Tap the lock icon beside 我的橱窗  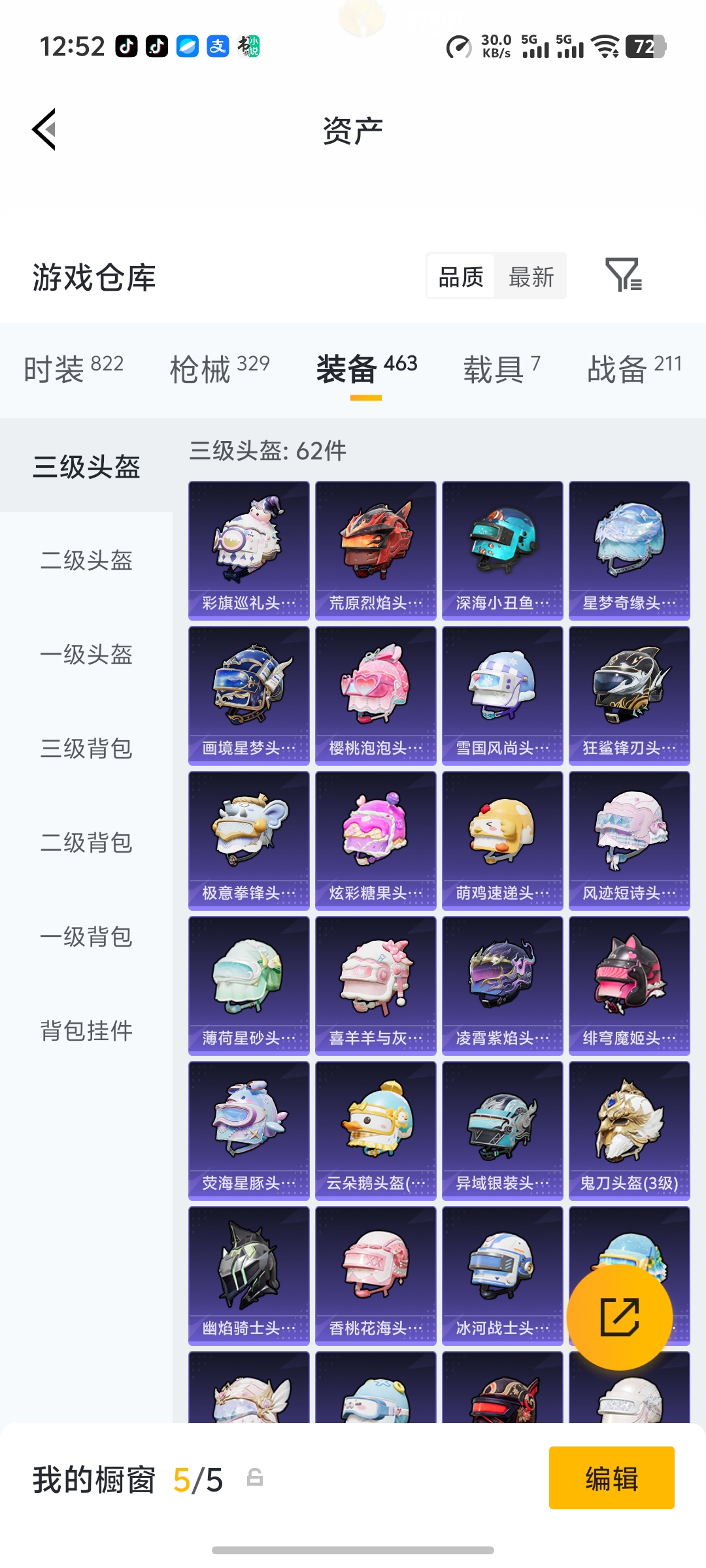coord(255,1481)
